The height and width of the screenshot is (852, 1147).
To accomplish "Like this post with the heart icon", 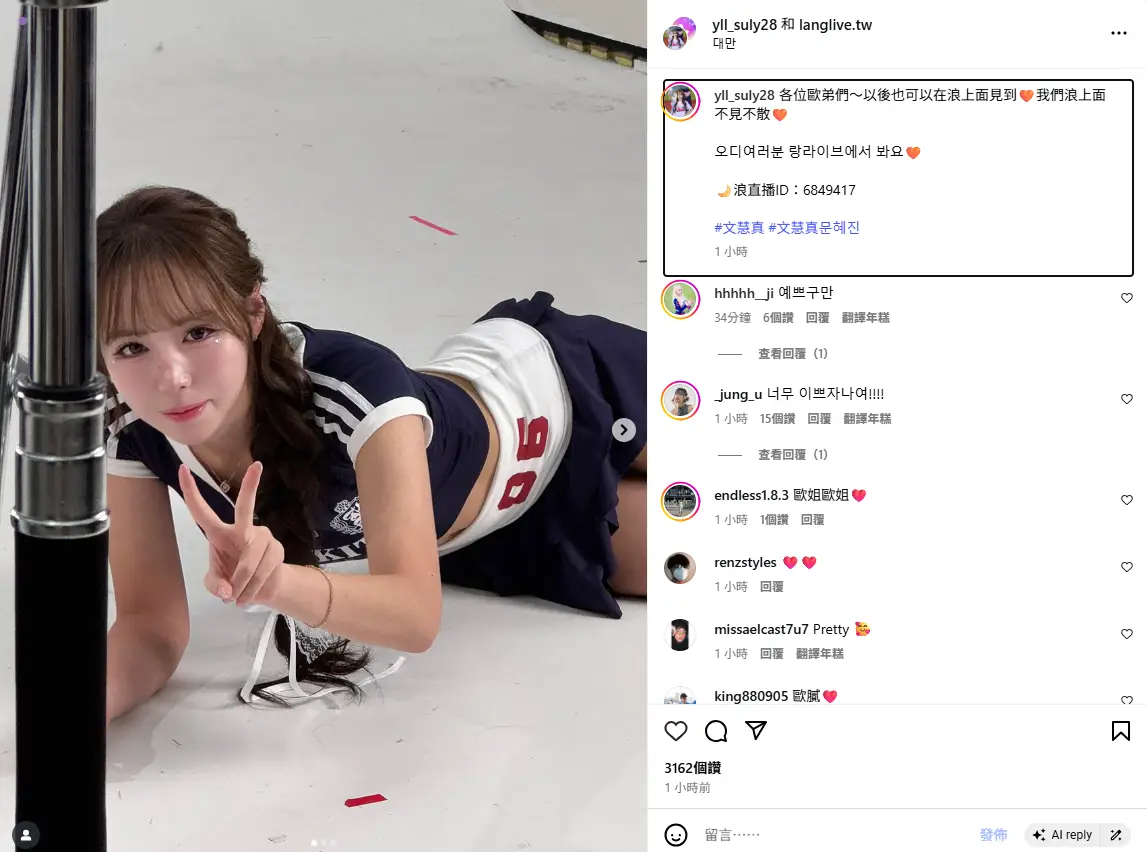I will (x=676, y=731).
